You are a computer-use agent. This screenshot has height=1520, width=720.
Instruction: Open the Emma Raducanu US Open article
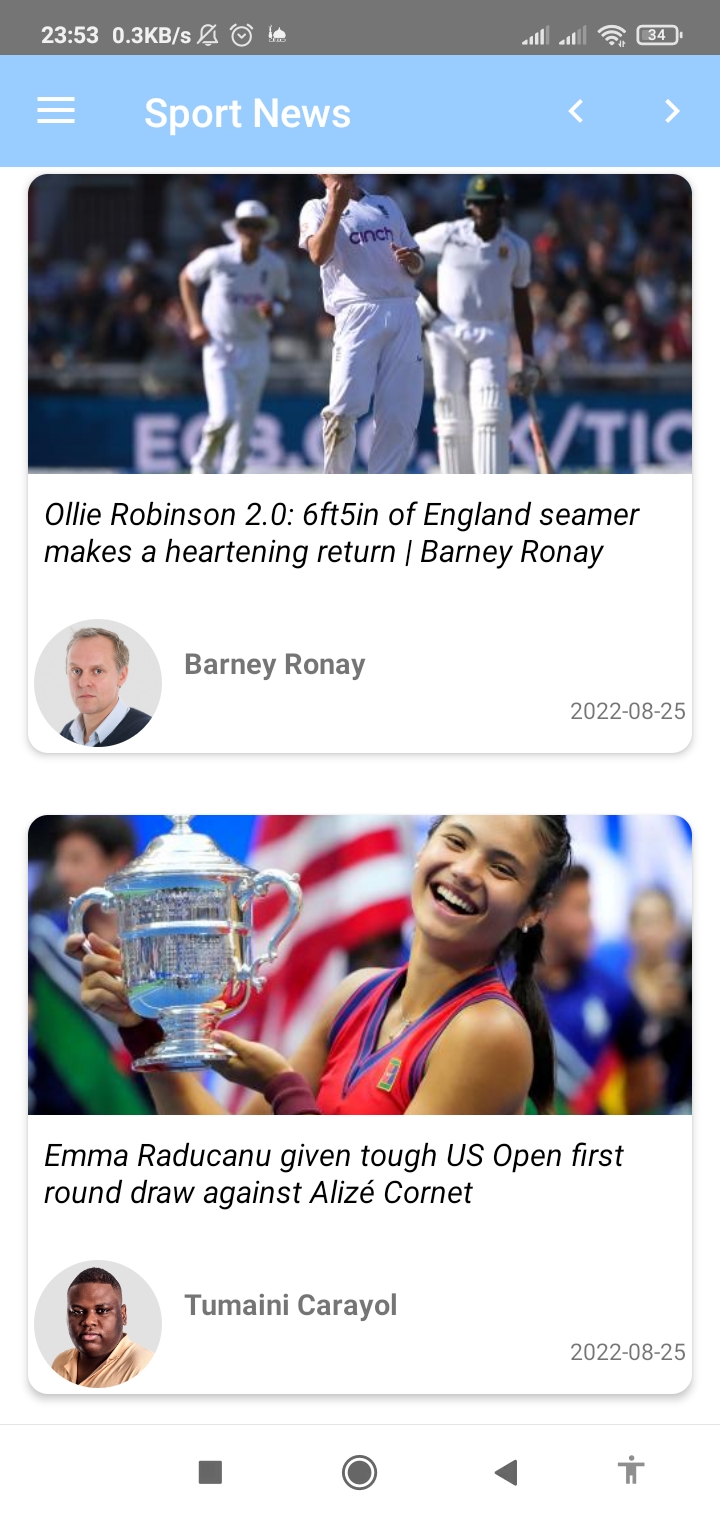[334, 1174]
